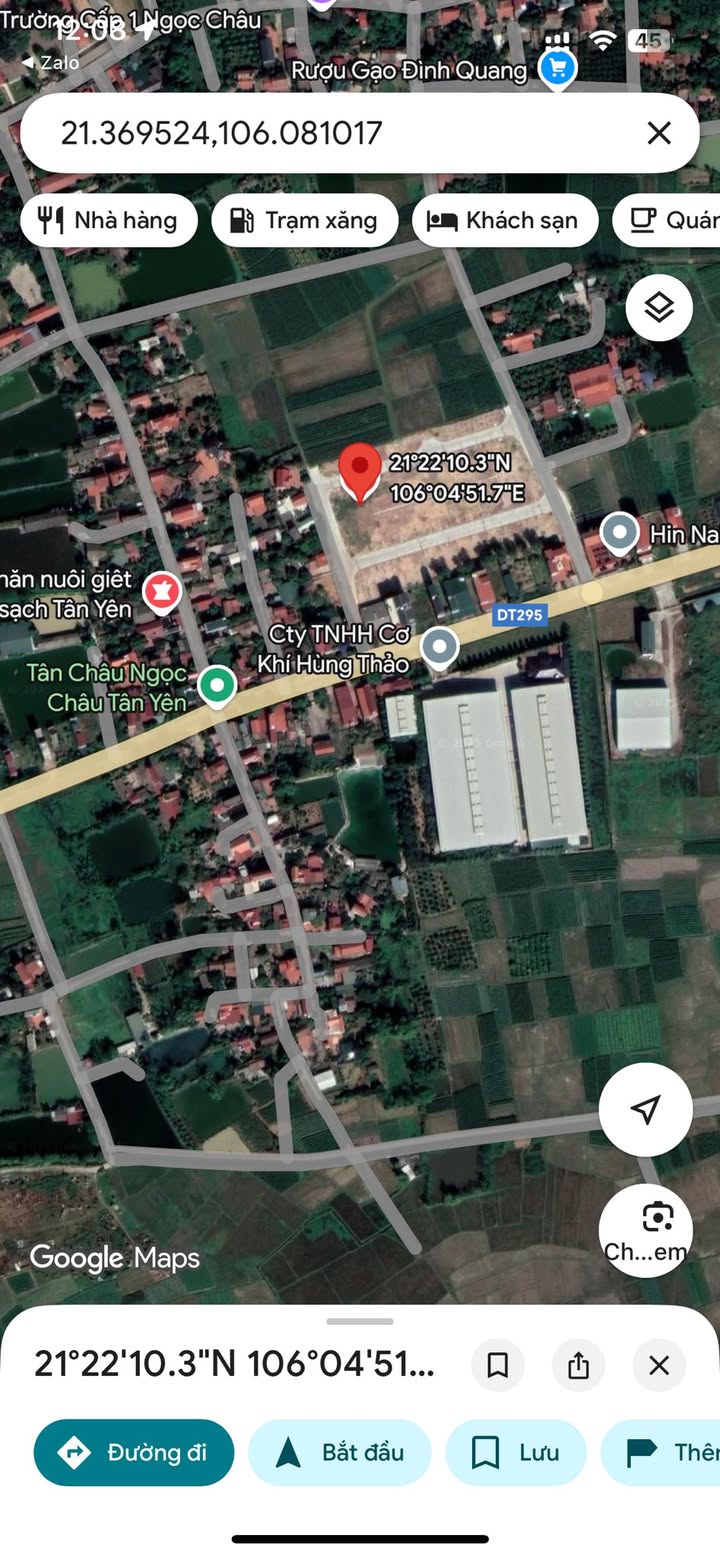720x1557 pixels.
Task: Open Cty TNHH Cơ Khí Hùng Thảo marker
Action: [x=439, y=647]
